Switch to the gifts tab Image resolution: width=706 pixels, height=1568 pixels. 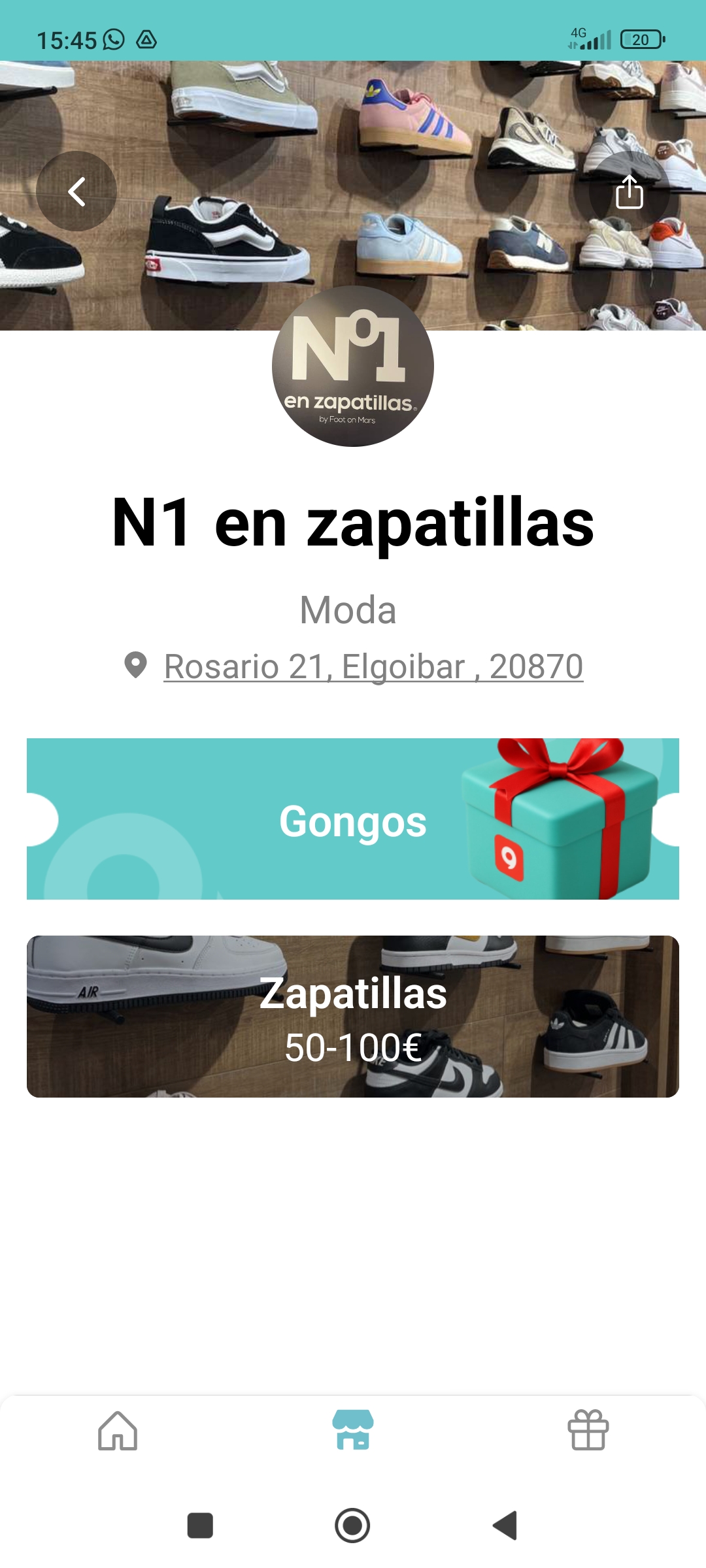[x=588, y=1431]
